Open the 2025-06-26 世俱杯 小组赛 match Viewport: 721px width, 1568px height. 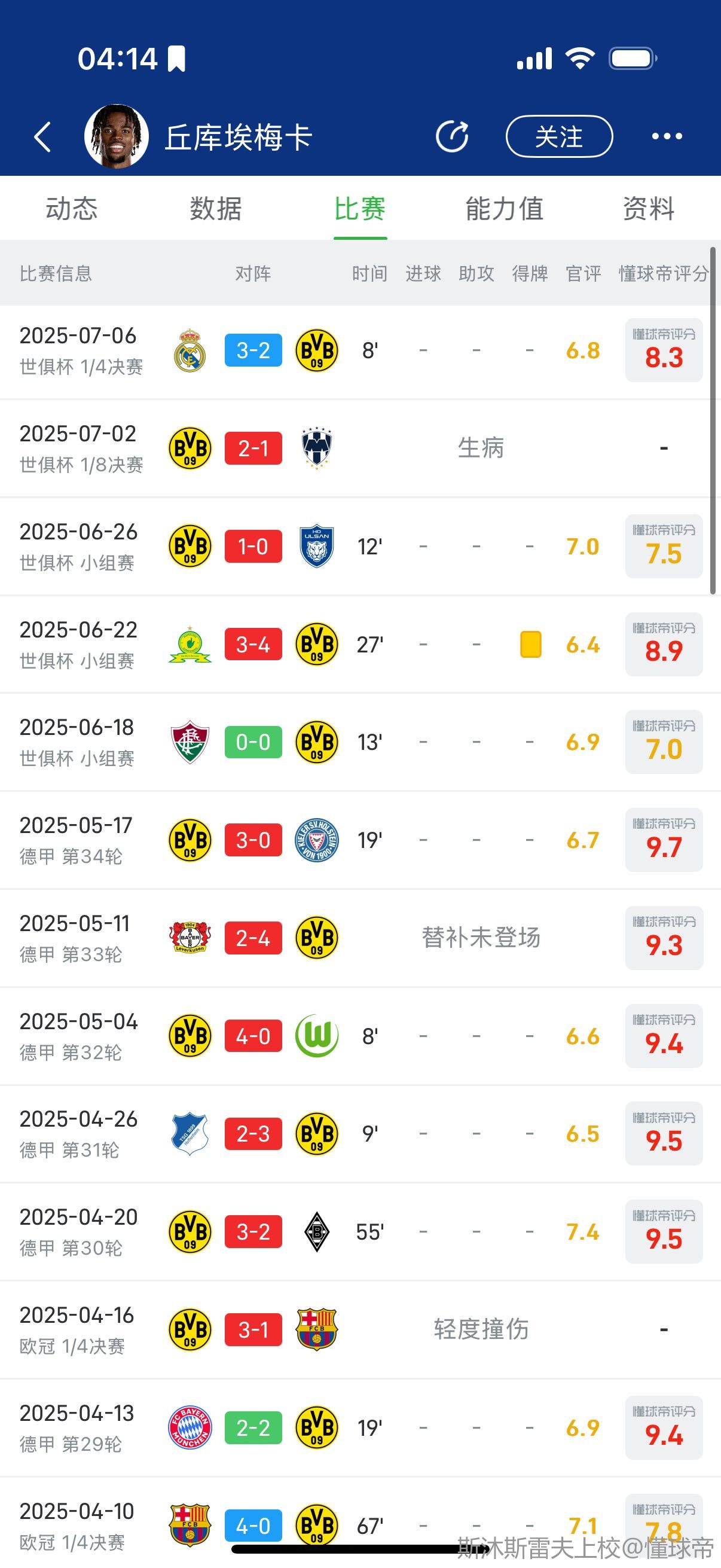point(360,547)
